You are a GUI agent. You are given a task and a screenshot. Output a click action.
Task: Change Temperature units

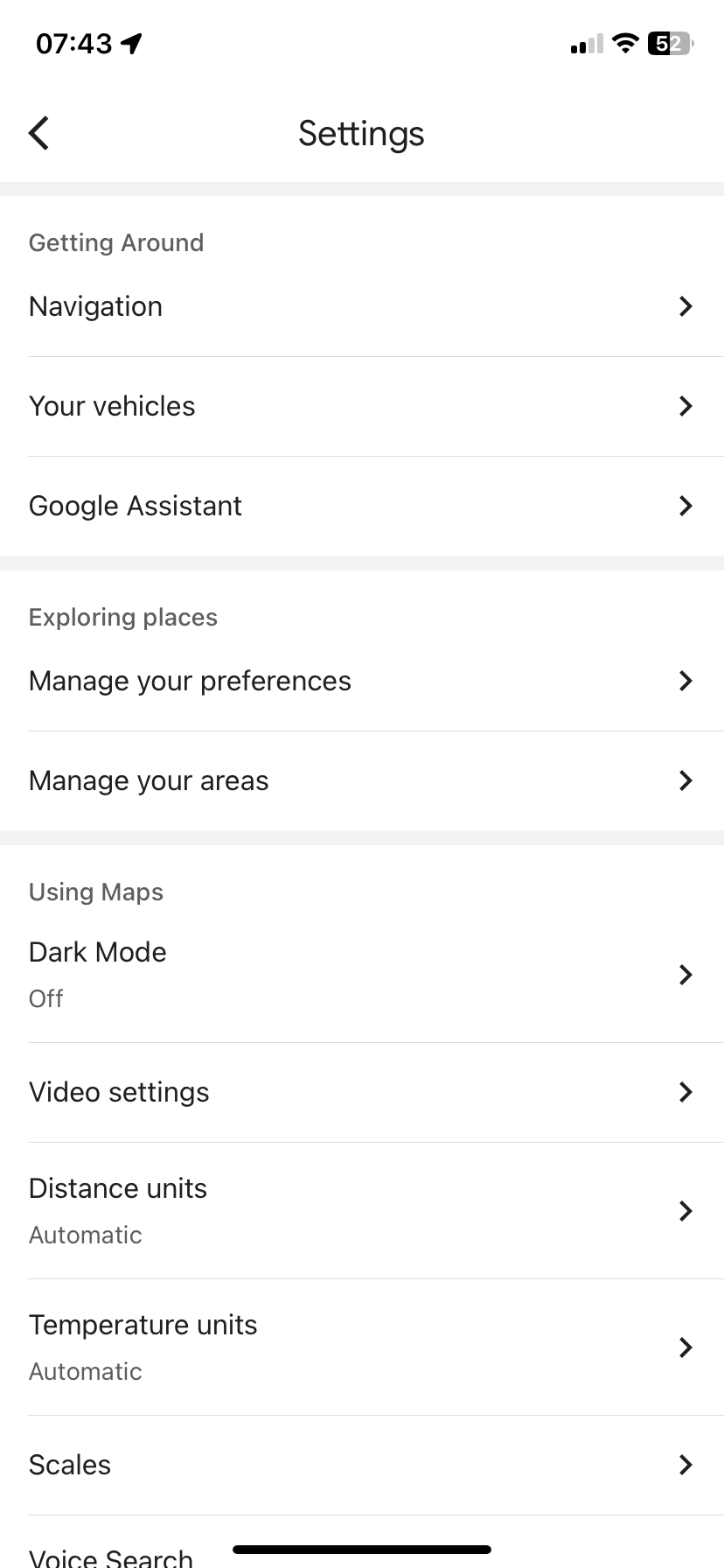coord(361,1347)
